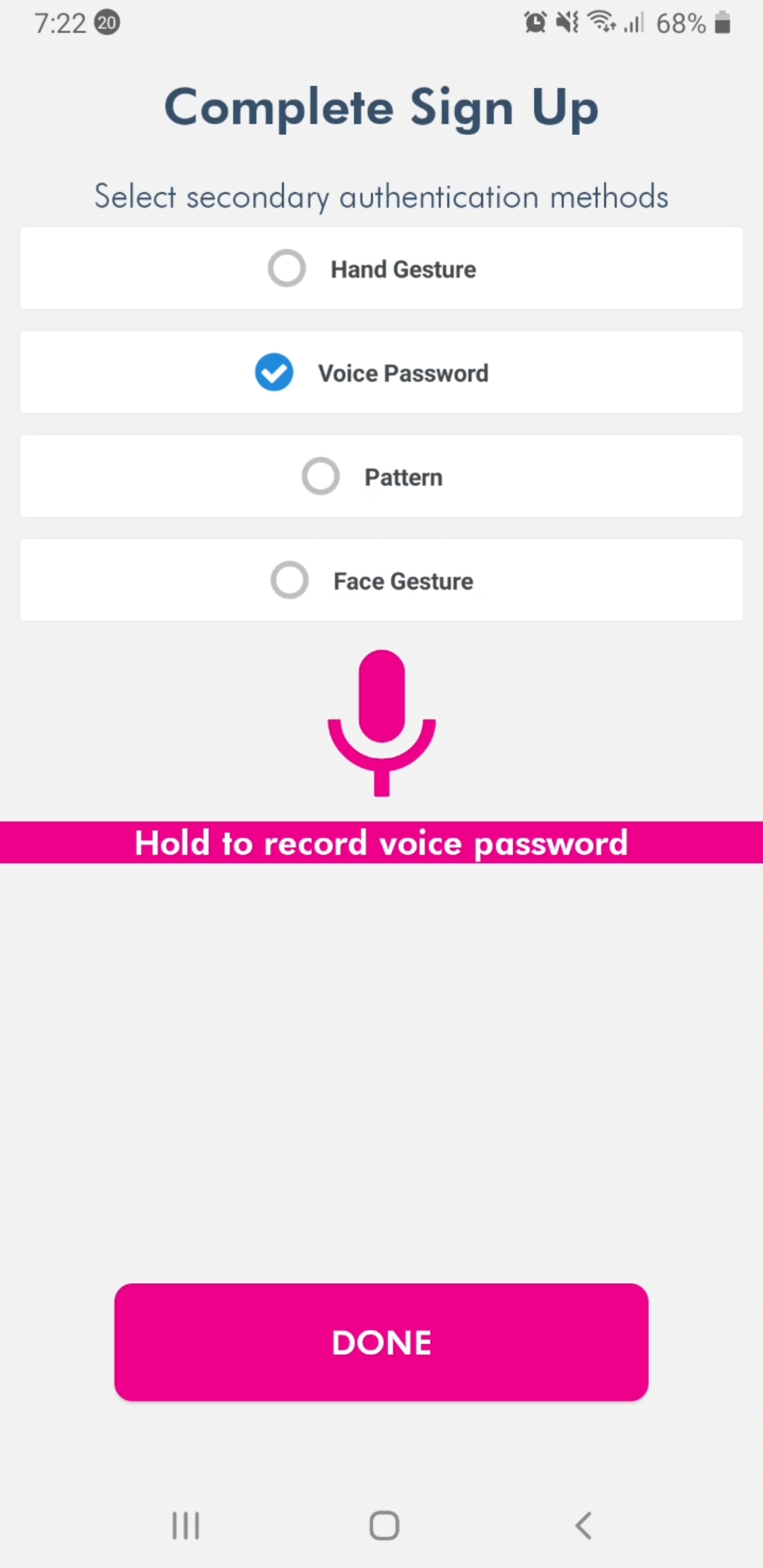Open recent apps from navigation bar

click(x=186, y=1526)
